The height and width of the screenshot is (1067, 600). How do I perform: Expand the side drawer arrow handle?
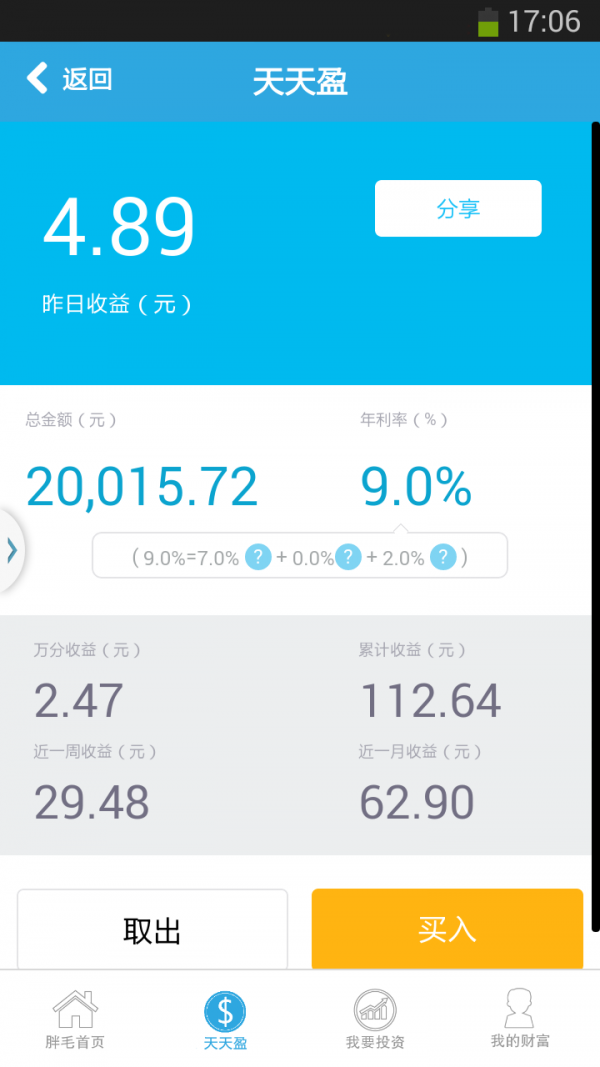pyautogui.click(x=12, y=550)
